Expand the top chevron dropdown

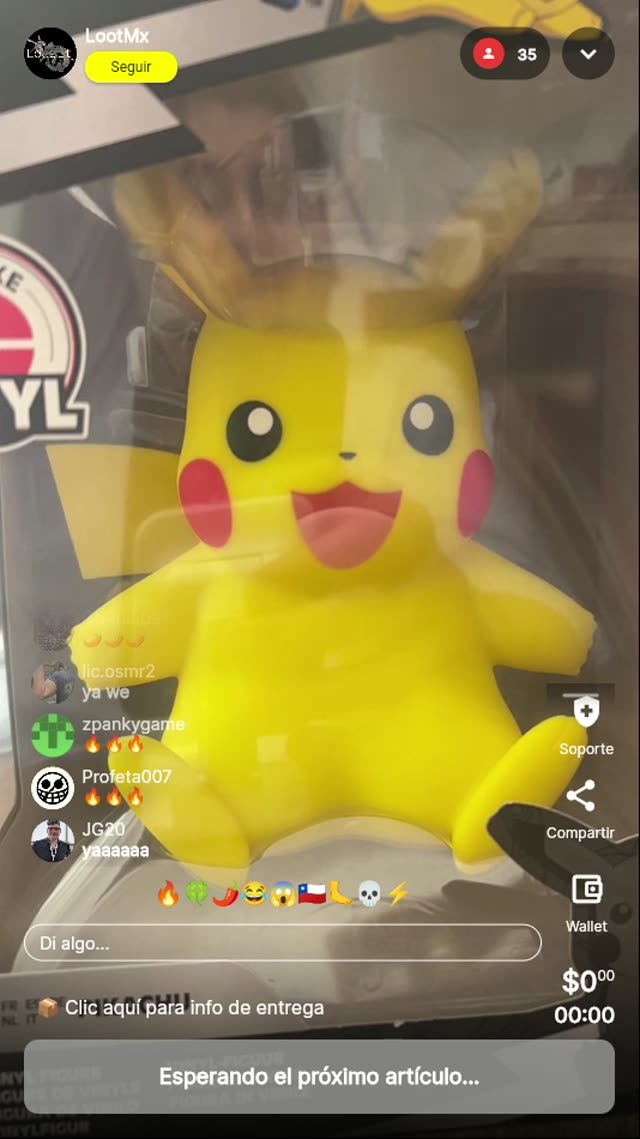point(588,54)
